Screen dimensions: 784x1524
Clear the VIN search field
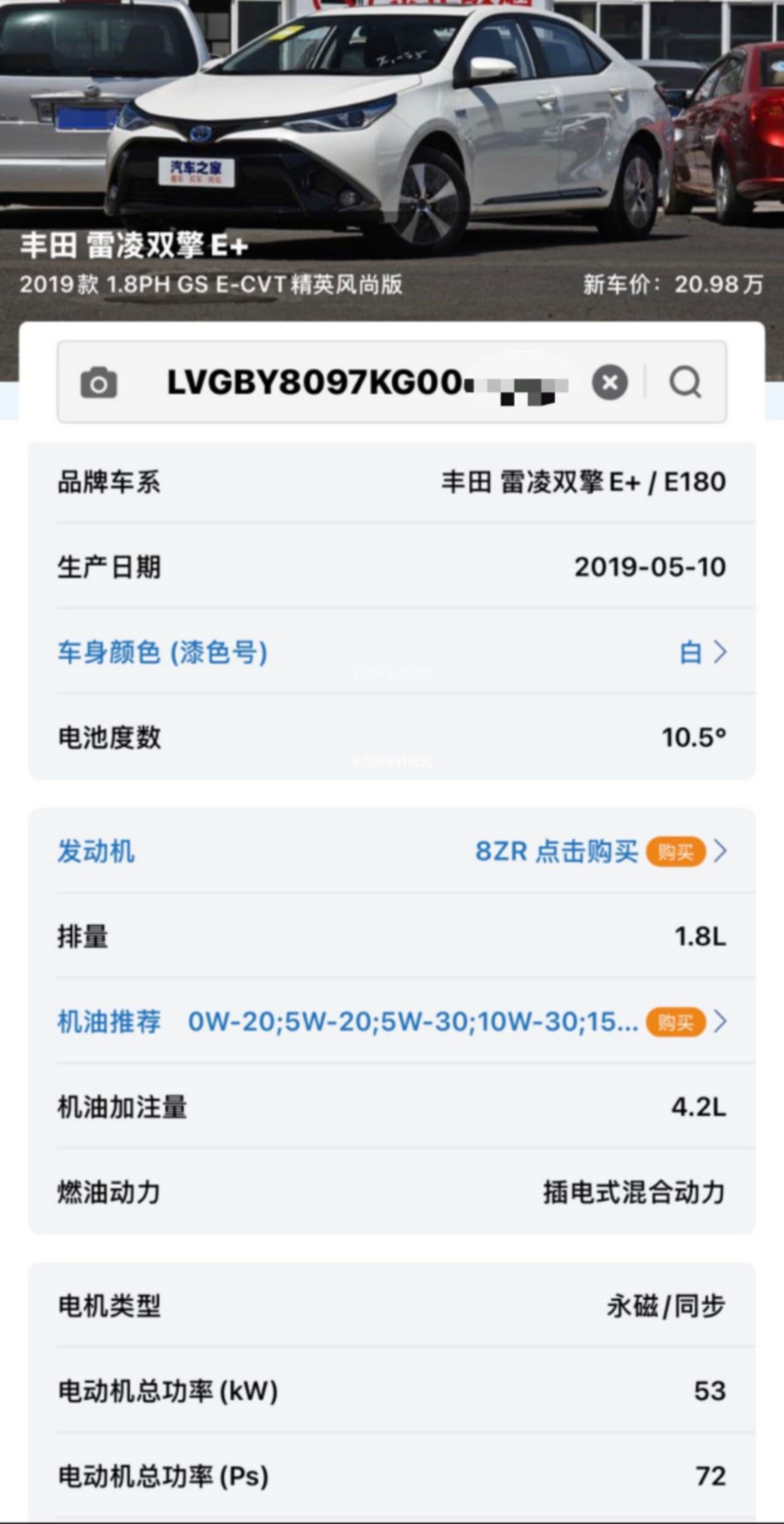[x=609, y=382]
